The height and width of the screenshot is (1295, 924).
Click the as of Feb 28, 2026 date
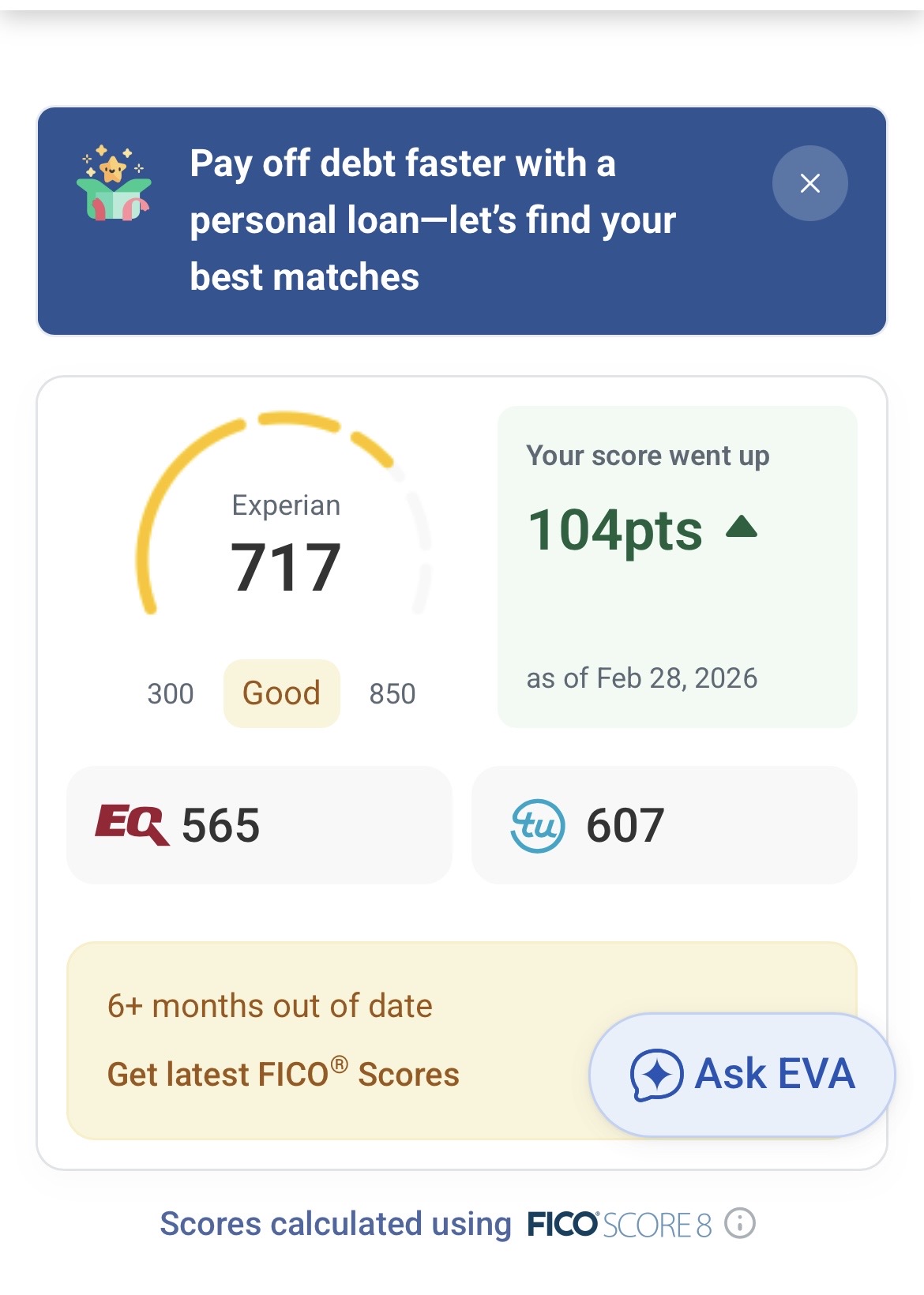(641, 677)
